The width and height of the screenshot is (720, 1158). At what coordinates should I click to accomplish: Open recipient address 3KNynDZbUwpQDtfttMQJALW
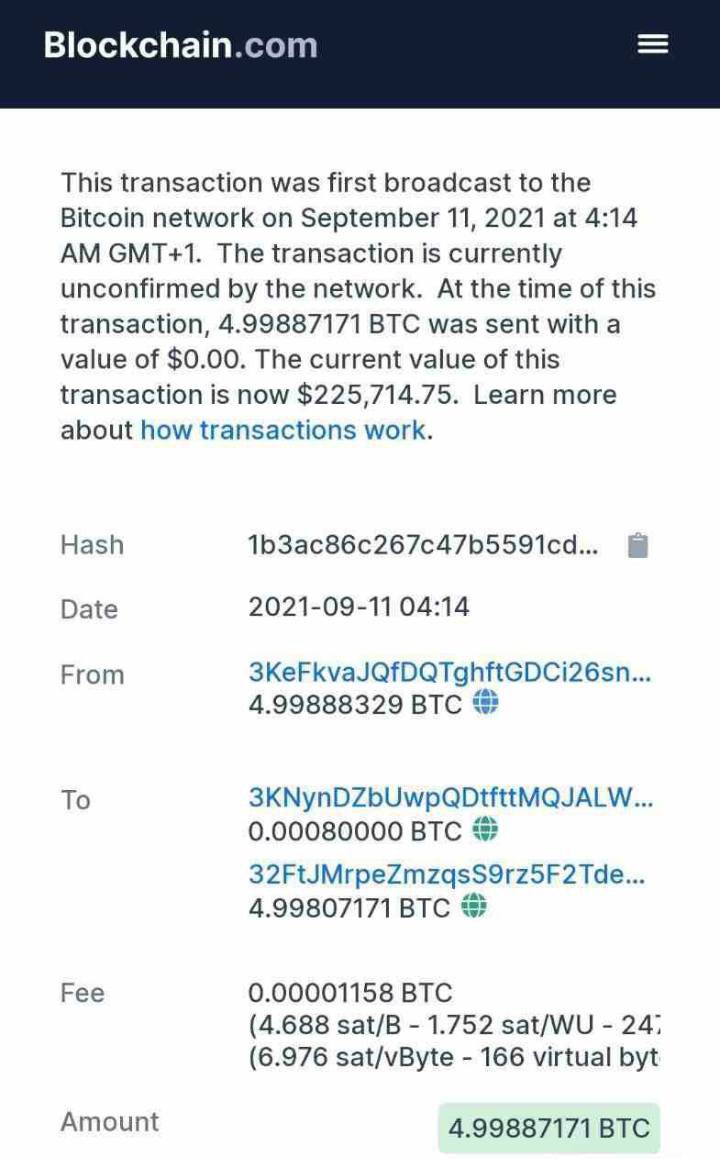point(449,798)
